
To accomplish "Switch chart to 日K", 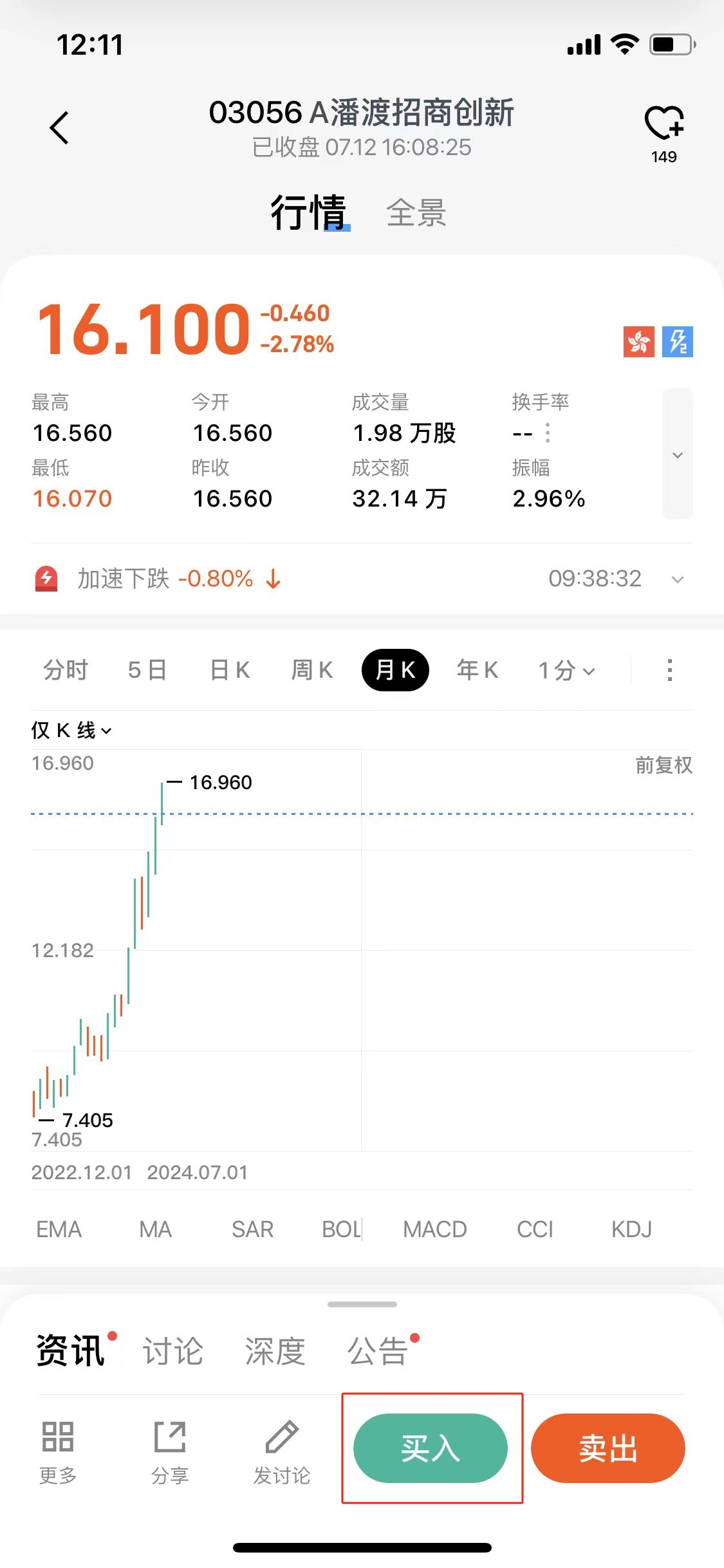I will [x=230, y=670].
